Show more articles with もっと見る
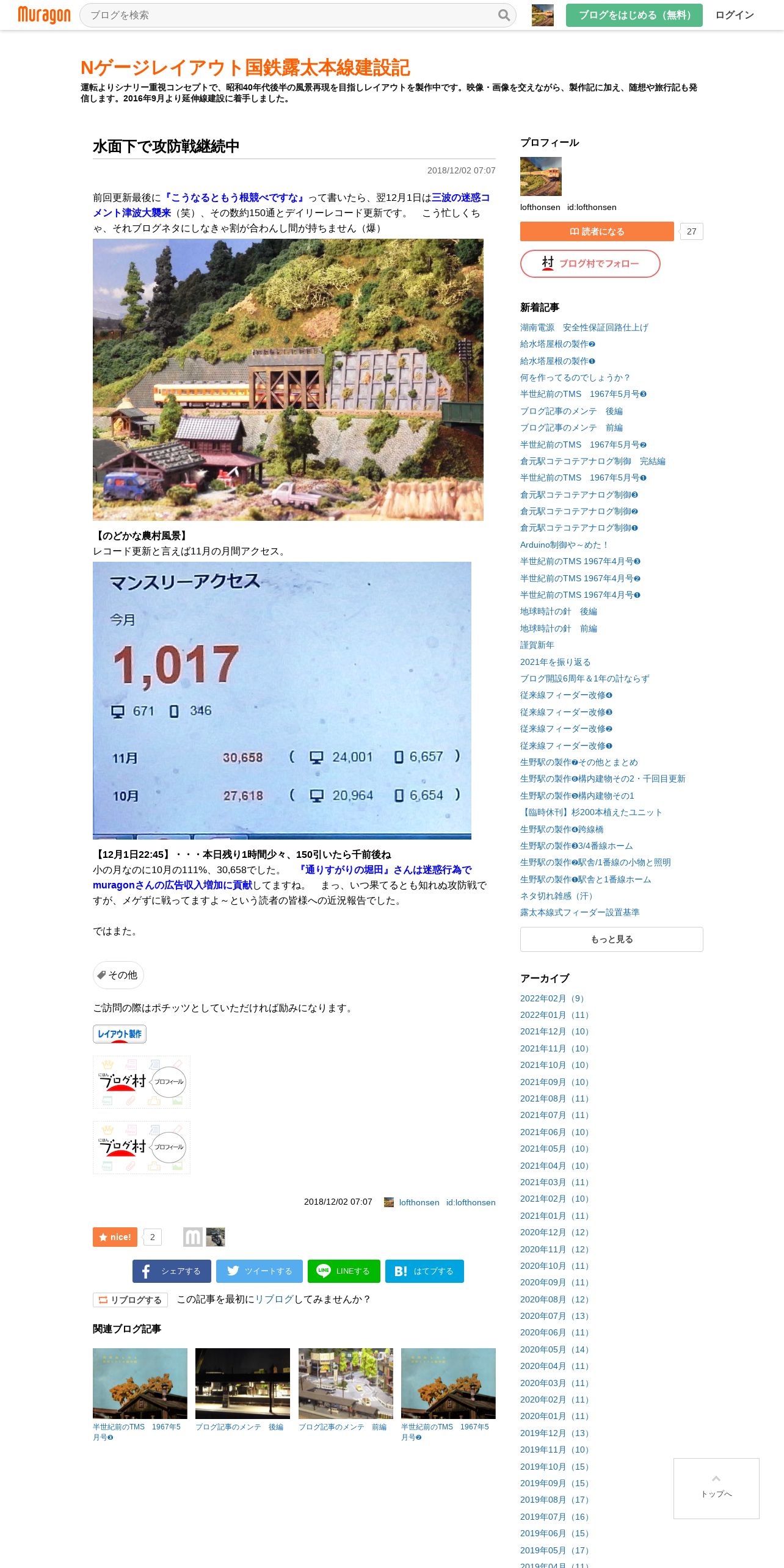The width and height of the screenshot is (784, 1568). 611,939
